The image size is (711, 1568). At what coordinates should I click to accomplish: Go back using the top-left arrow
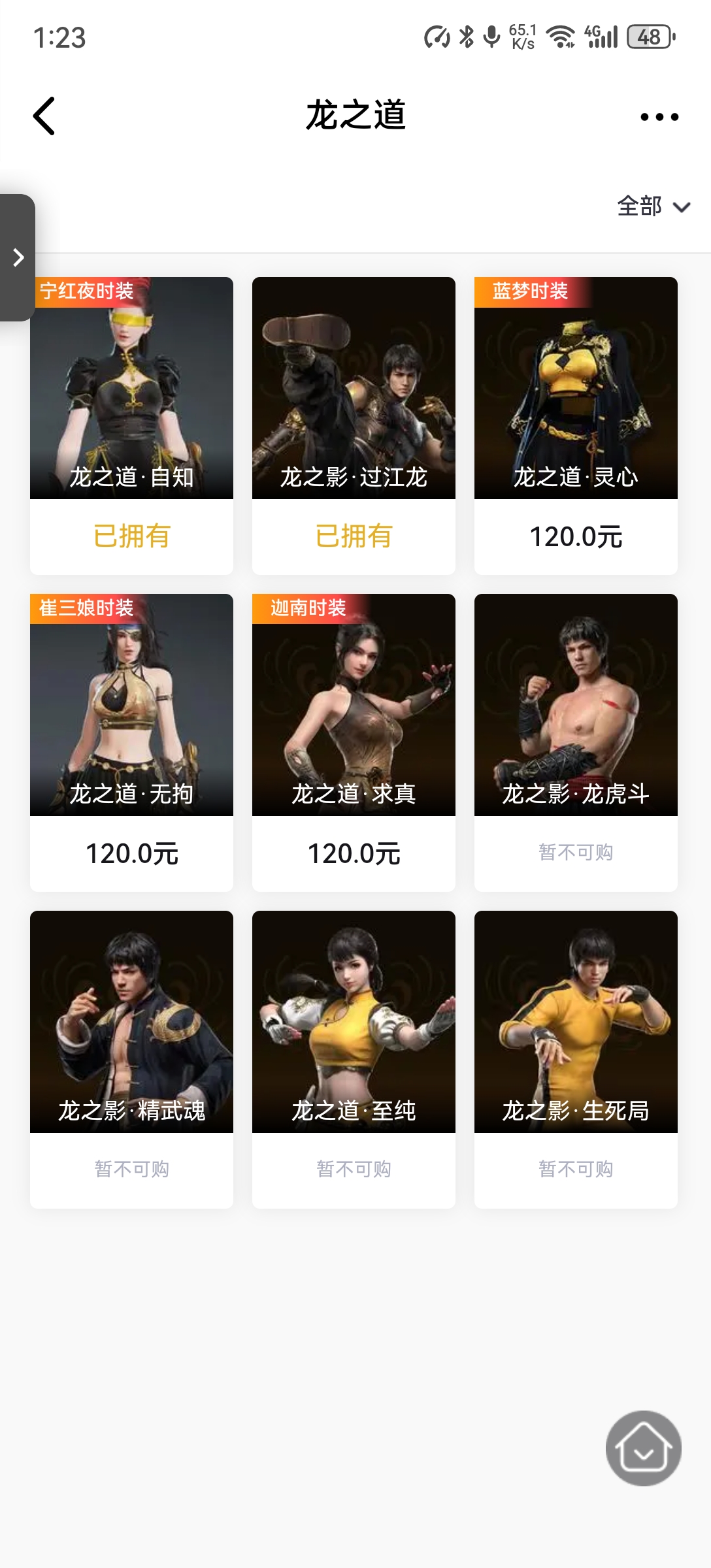click(x=44, y=116)
